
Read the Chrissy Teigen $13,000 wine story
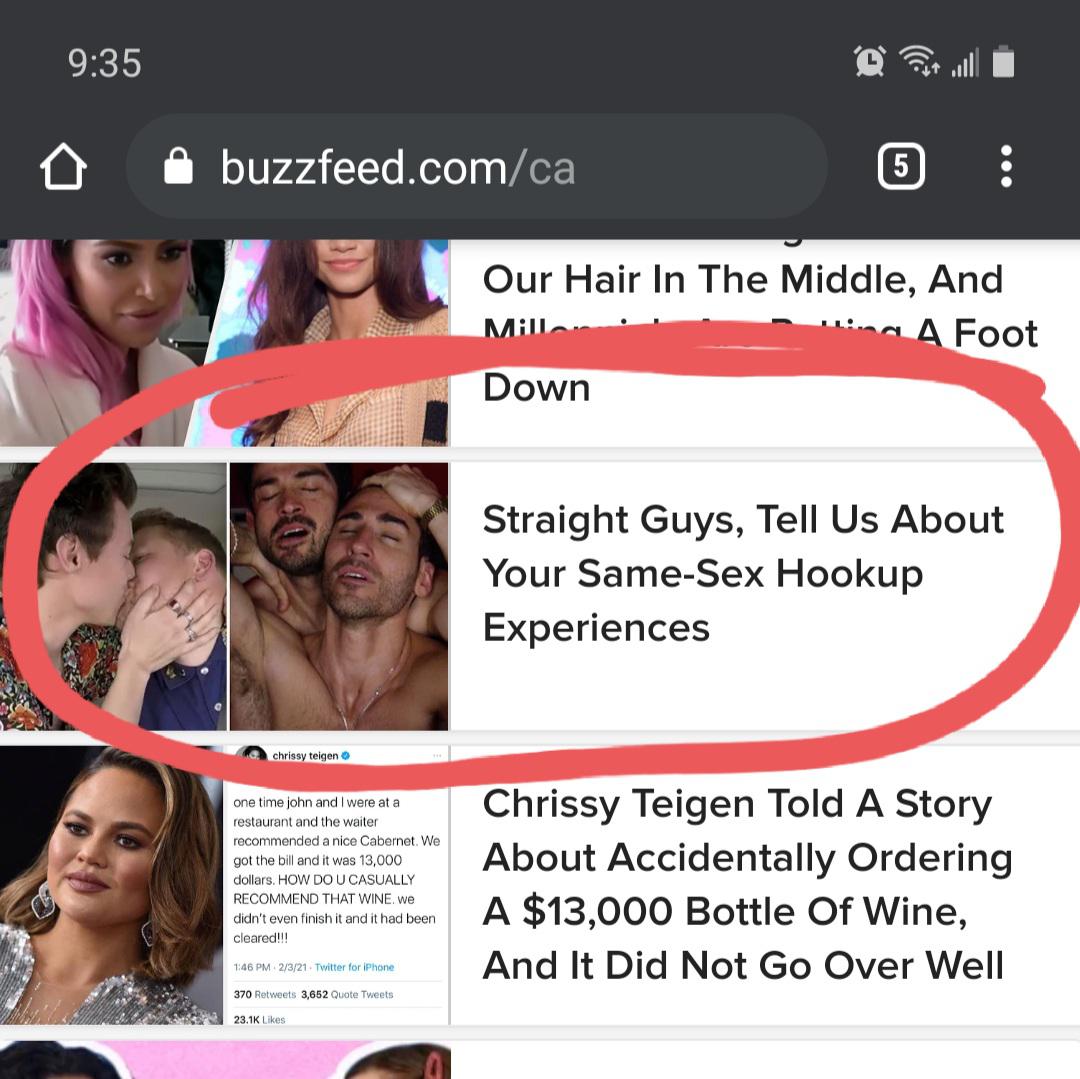[746, 884]
